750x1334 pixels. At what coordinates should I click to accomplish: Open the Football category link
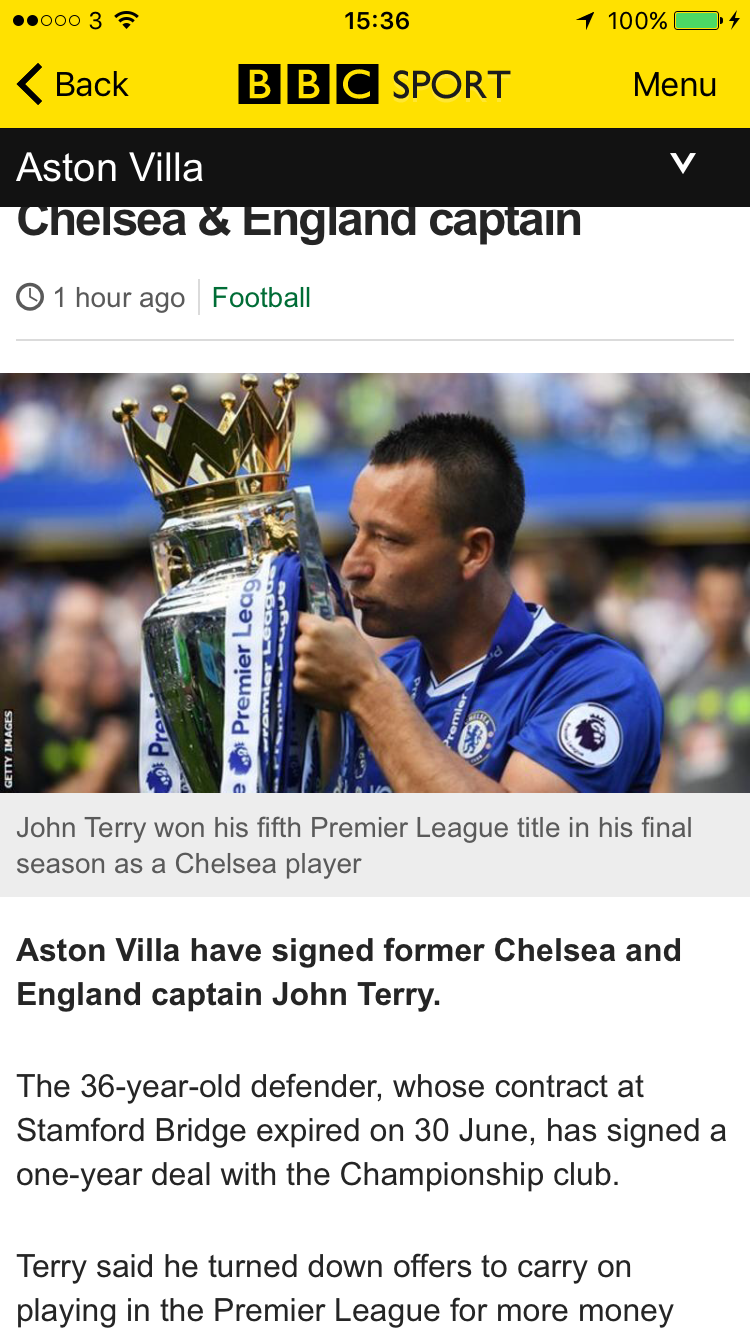click(261, 297)
